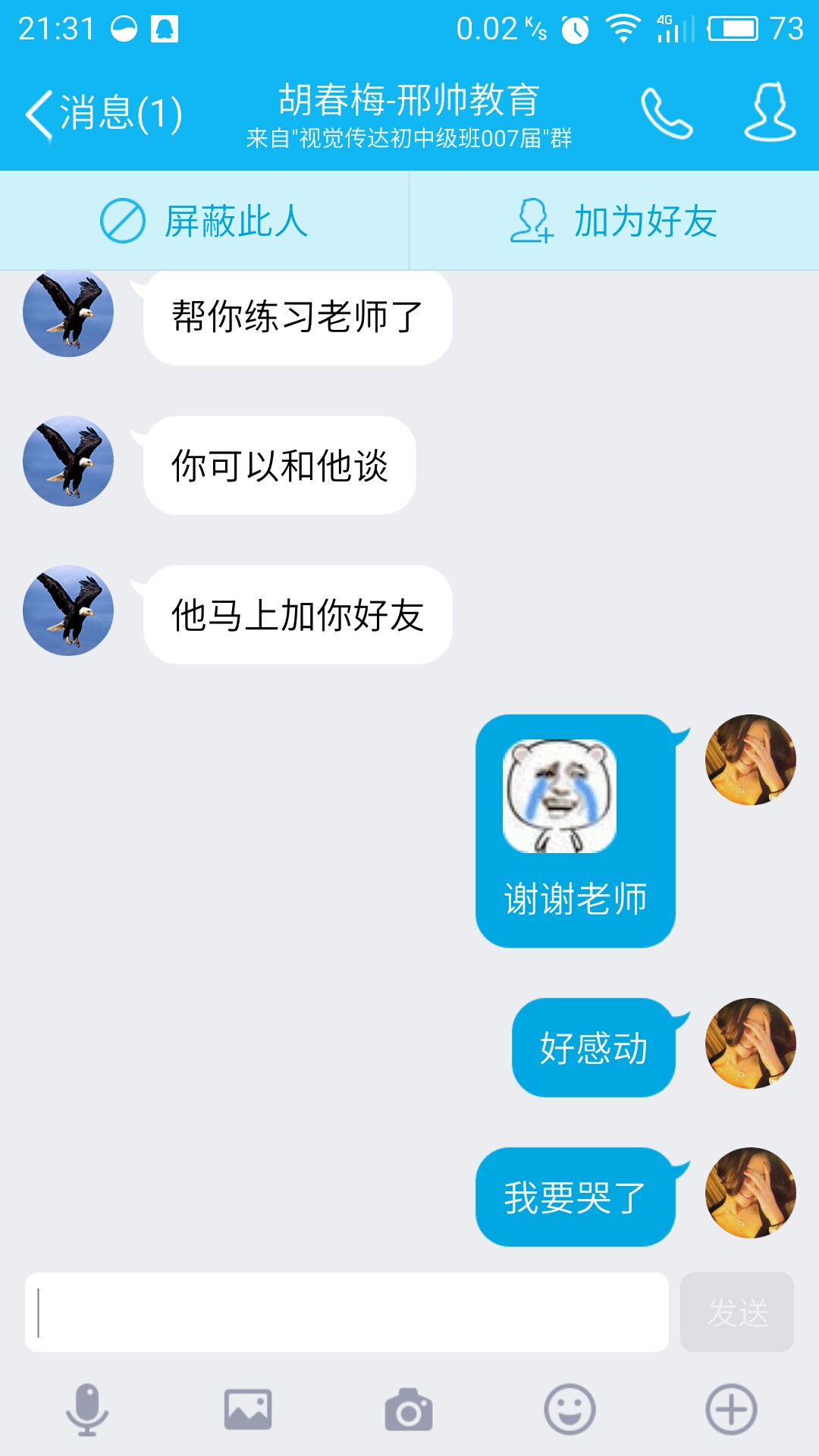Image resolution: width=819 pixels, height=1456 pixels.
Task: Focus the message text field
Action: click(347, 1312)
